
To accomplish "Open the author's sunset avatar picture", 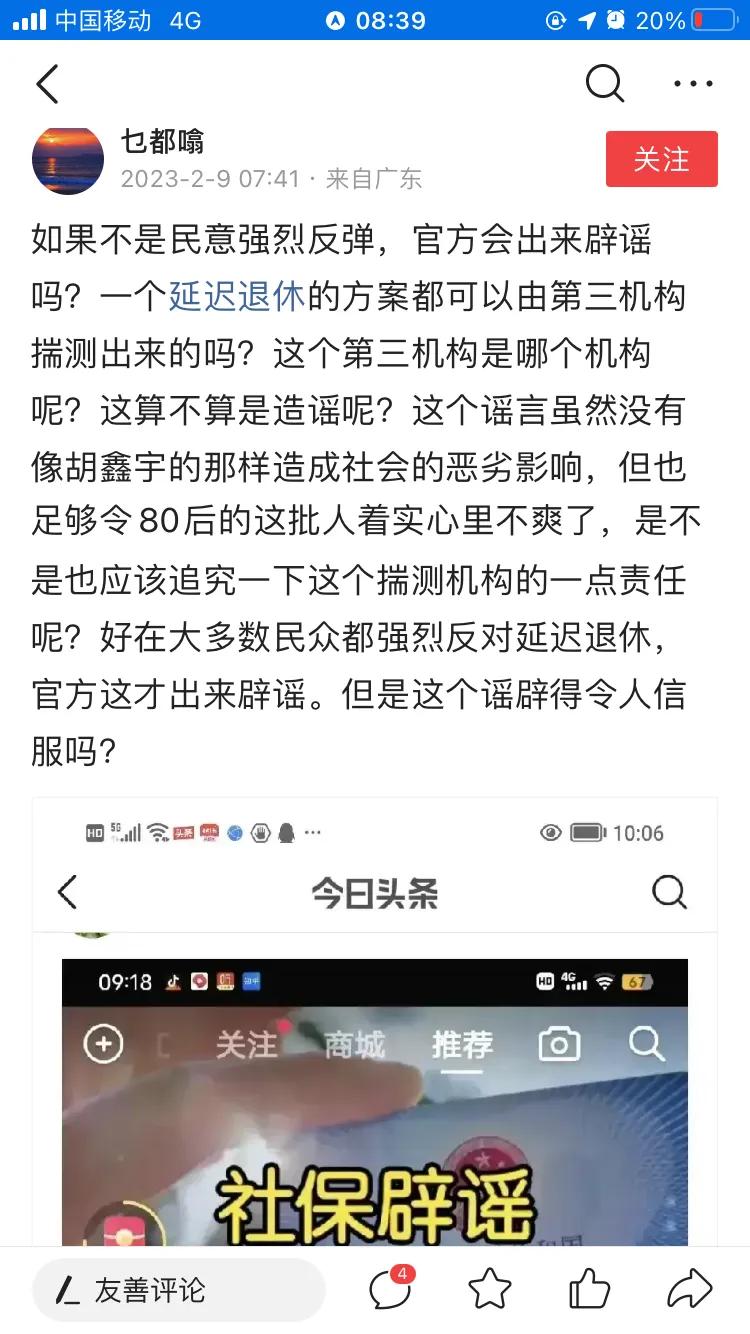I will [x=67, y=158].
